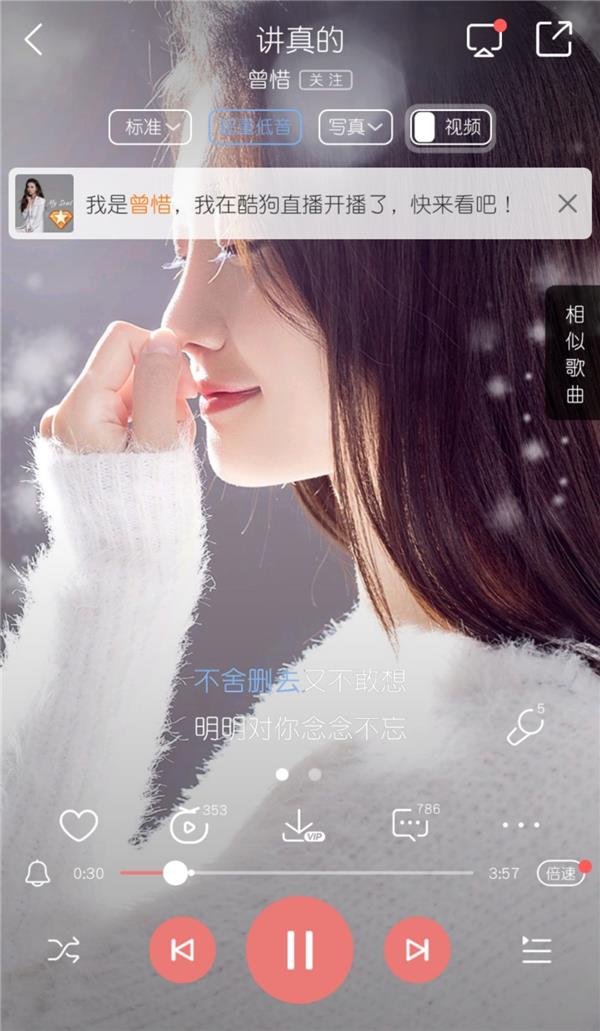Skip to the next track
Image resolution: width=600 pixels, height=1031 pixels.
pos(417,950)
